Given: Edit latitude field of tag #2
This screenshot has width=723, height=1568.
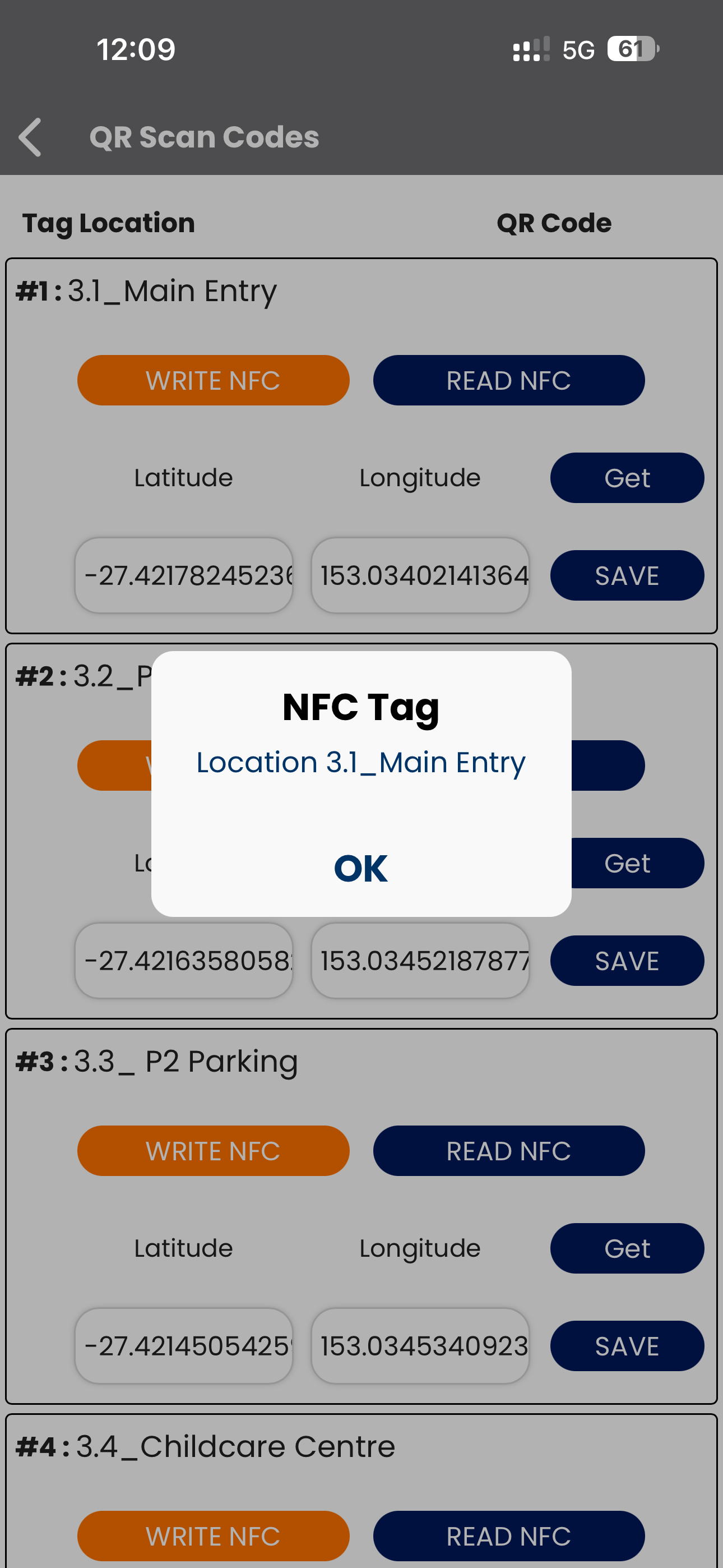Looking at the screenshot, I should (184, 961).
